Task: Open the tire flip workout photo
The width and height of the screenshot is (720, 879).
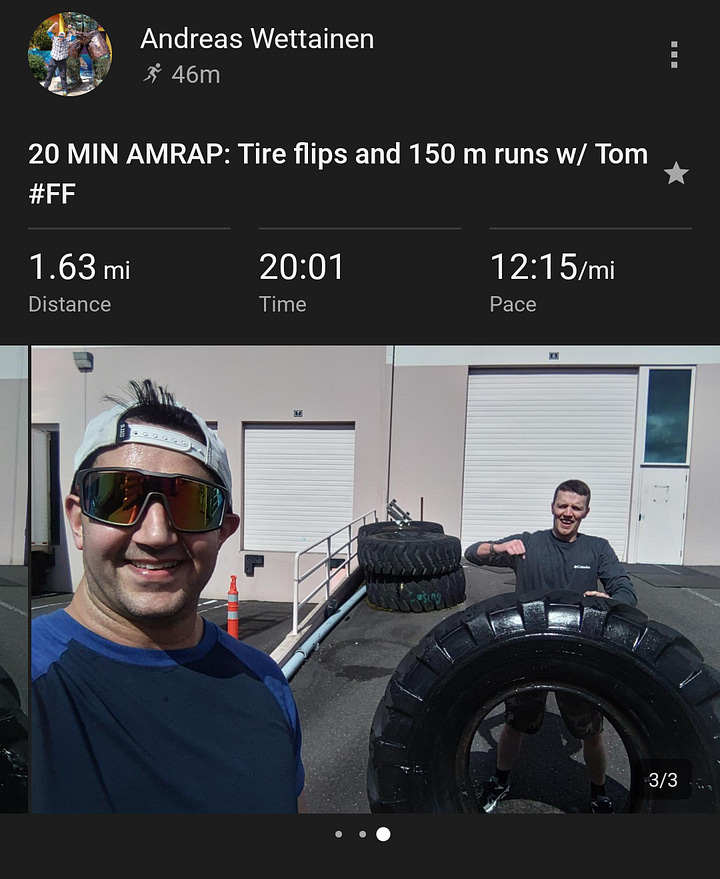Action: coord(375,578)
